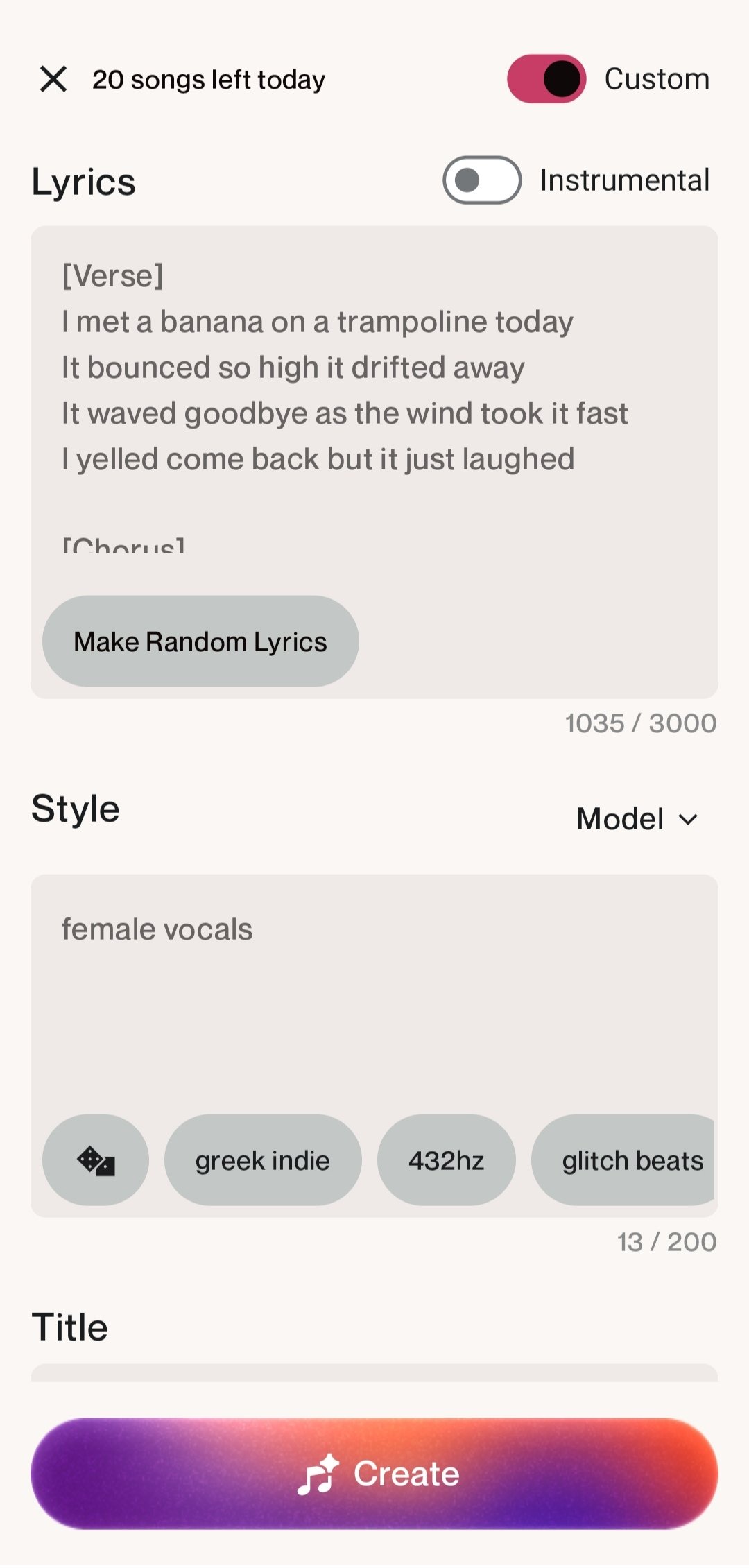The width and height of the screenshot is (749, 1568).
Task: Add the 432hz style chip
Action: click(x=446, y=1160)
